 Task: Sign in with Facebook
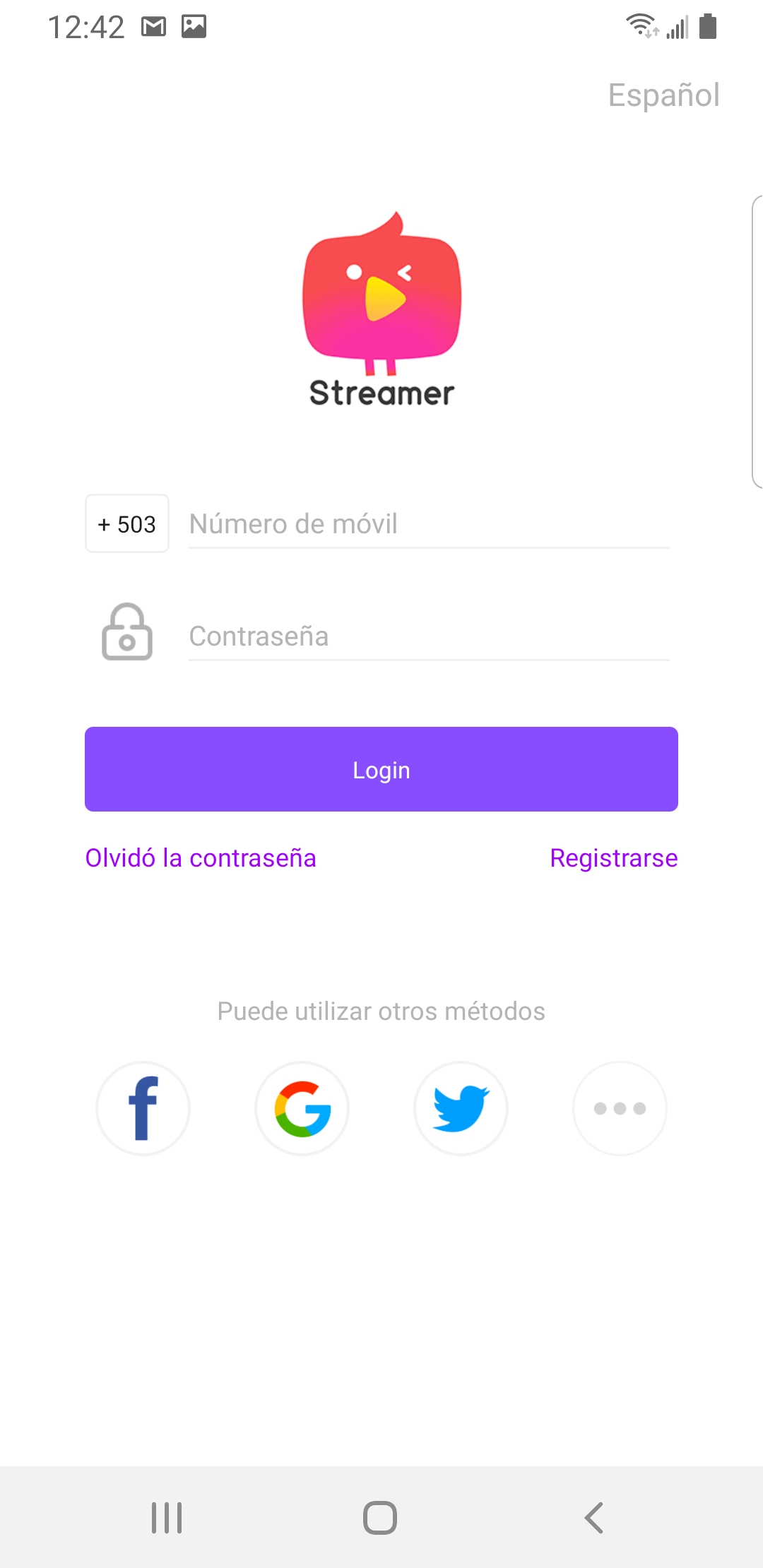(143, 1108)
